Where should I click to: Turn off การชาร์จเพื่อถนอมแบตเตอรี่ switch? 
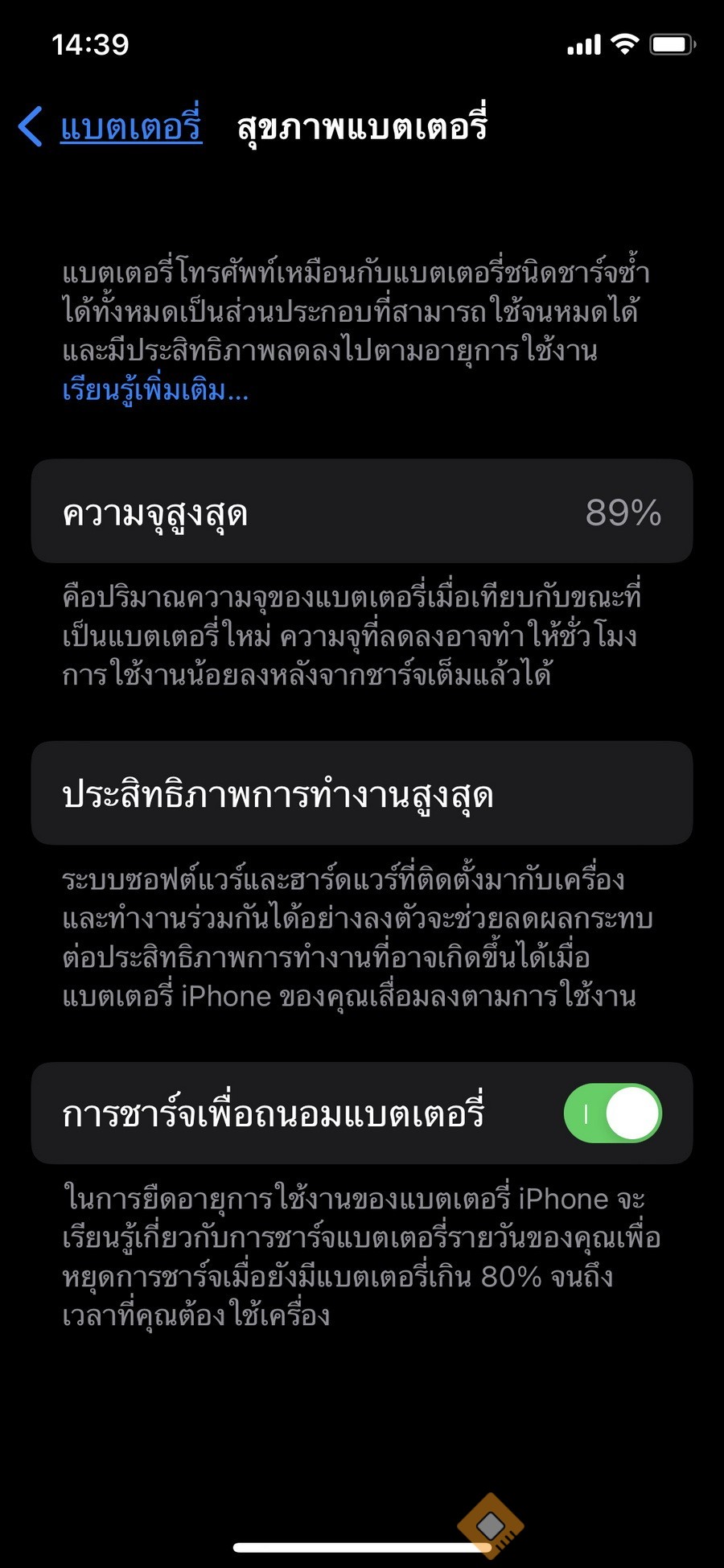[613, 1113]
